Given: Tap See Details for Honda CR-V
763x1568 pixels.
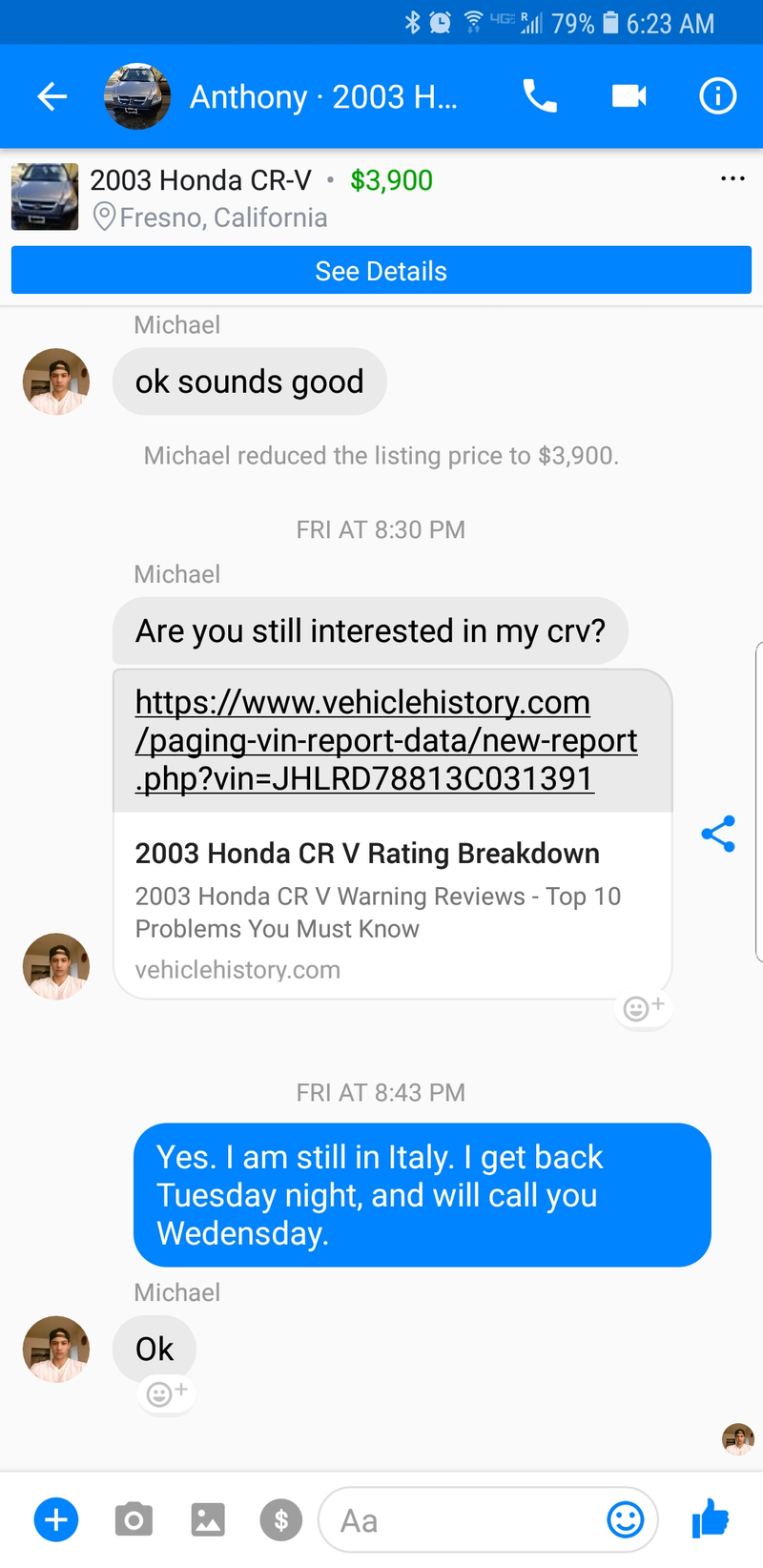Looking at the screenshot, I should point(381,271).
